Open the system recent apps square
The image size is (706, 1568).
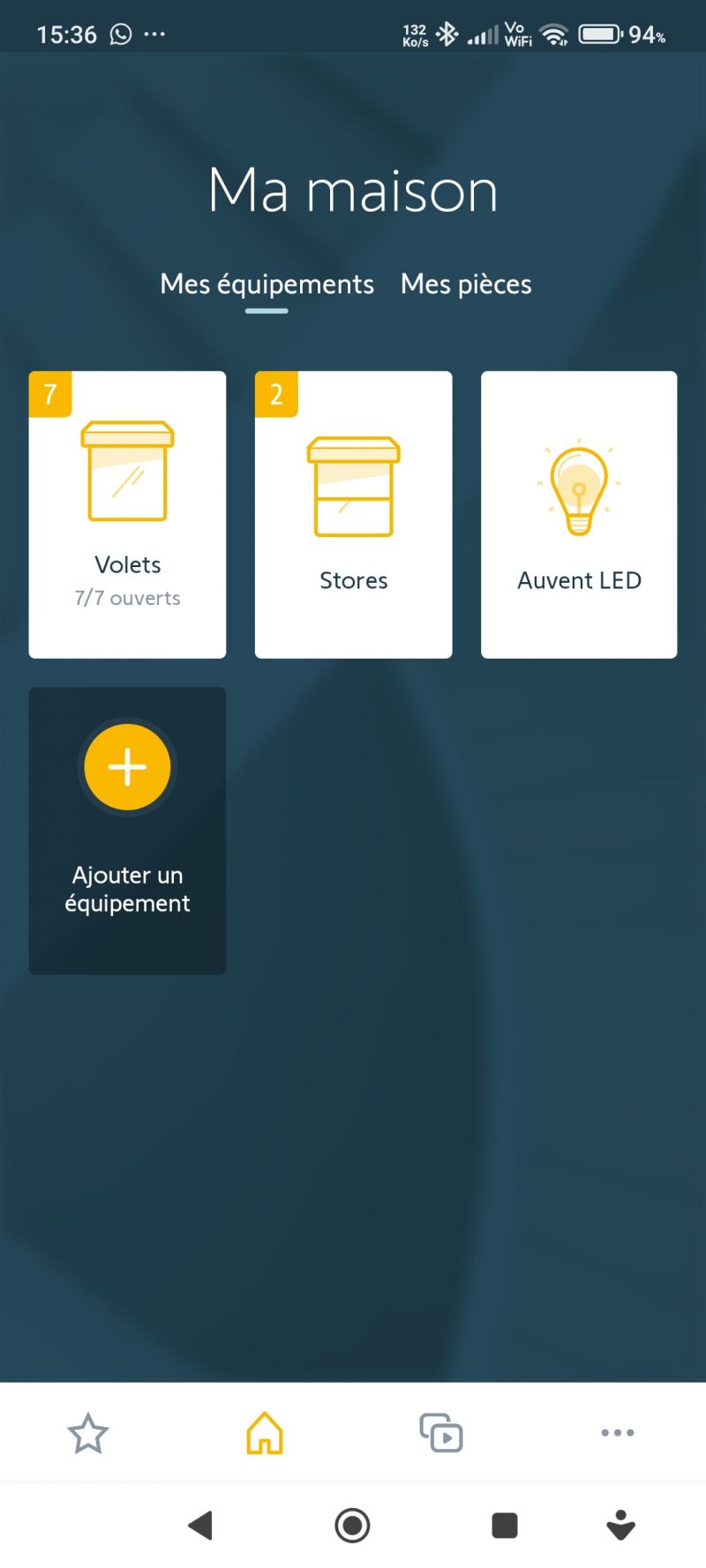click(x=505, y=1525)
